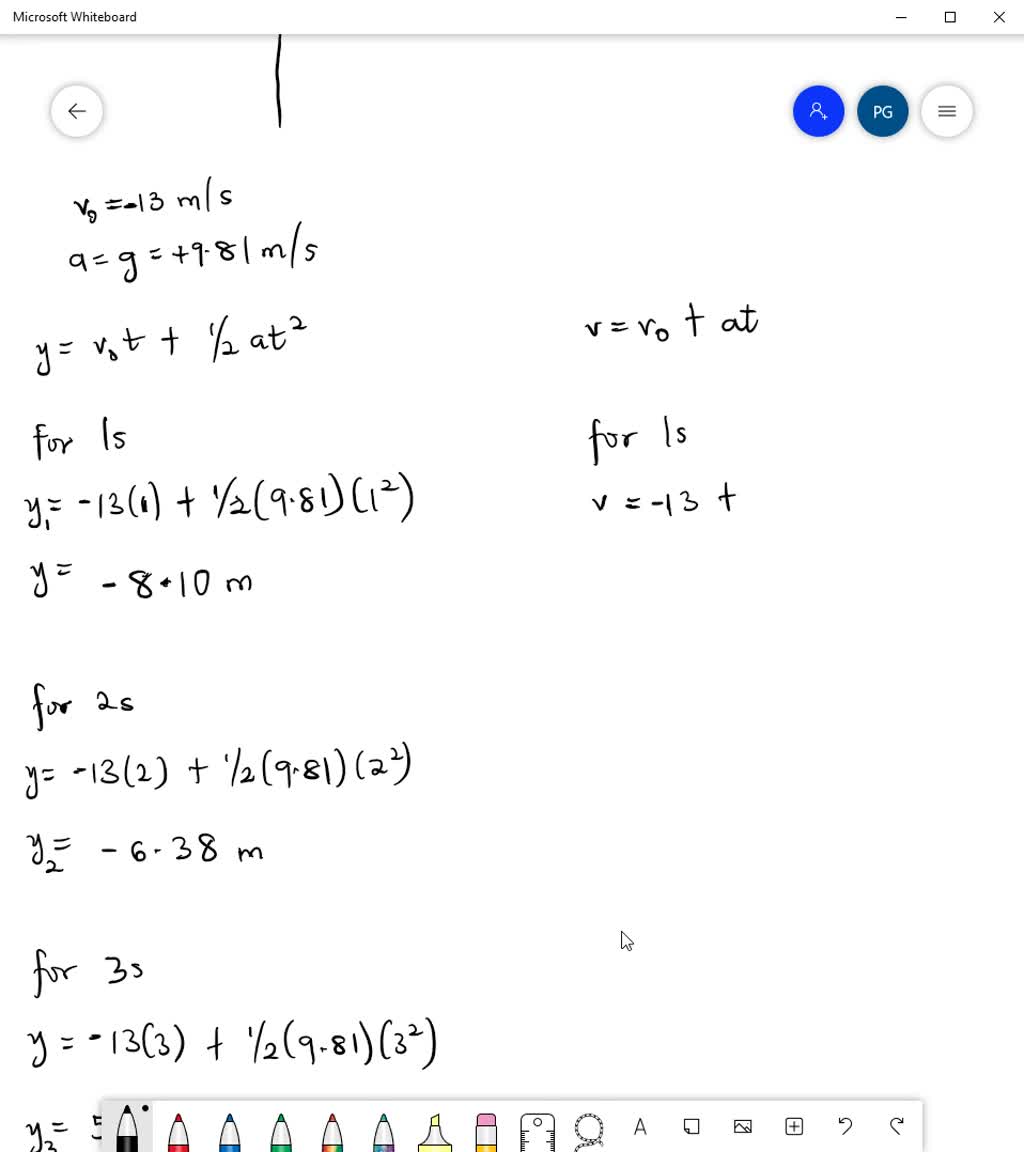Add a sticky note
Viewport: 1024px width, 1152px height.
(x=691, y=1127)
